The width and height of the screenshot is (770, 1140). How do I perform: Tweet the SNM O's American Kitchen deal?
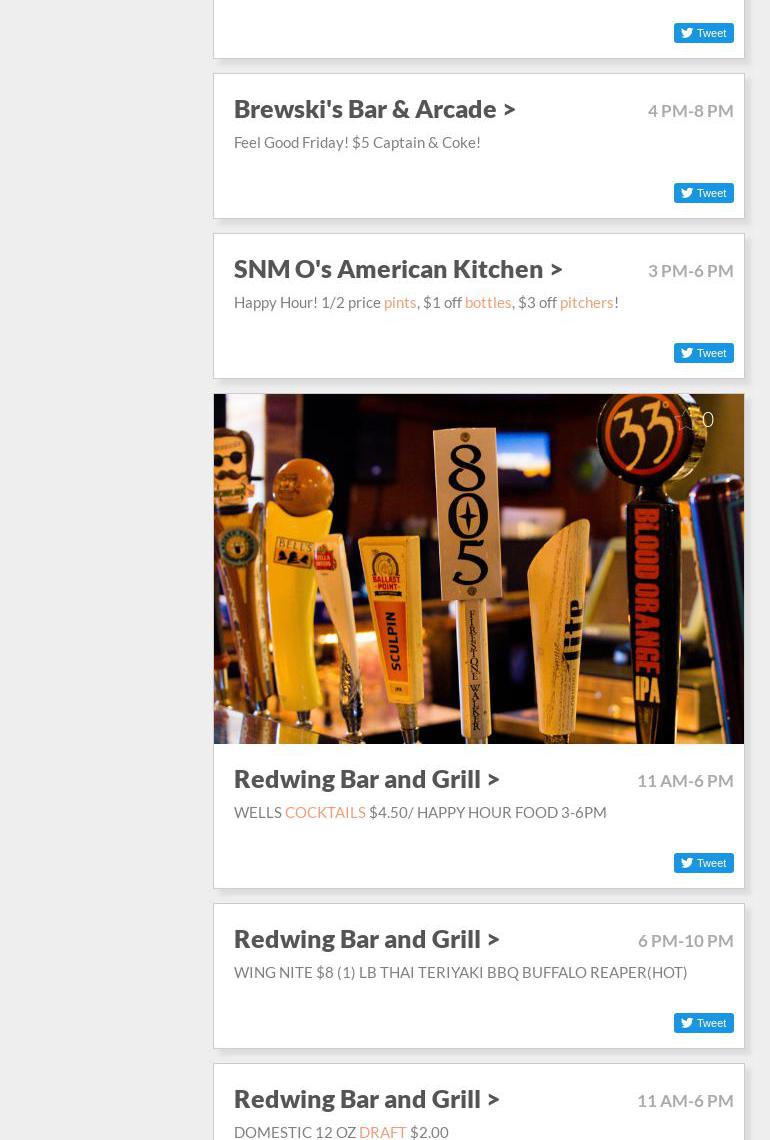point(703,353)
